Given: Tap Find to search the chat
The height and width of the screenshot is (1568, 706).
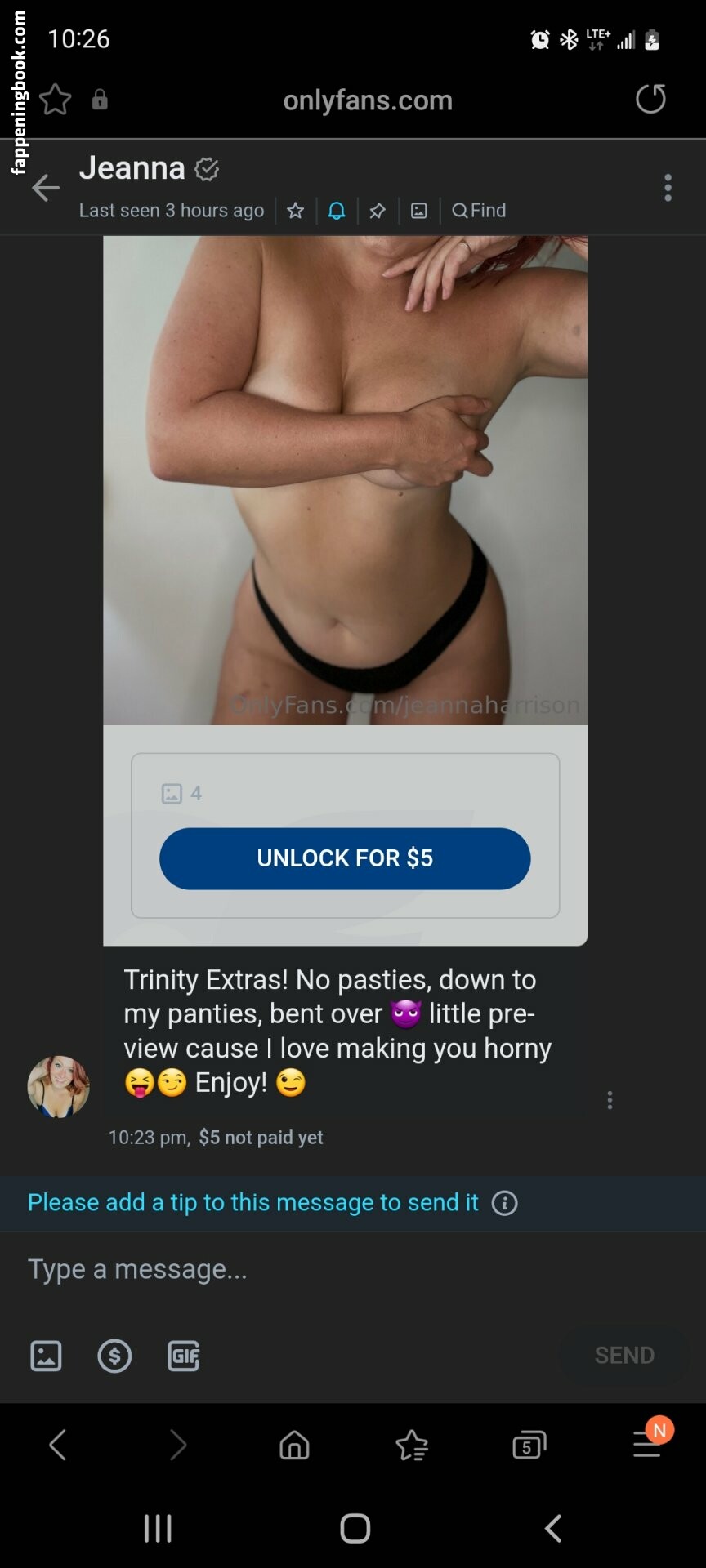Looking at the screenshot, I should pos(479,211).
